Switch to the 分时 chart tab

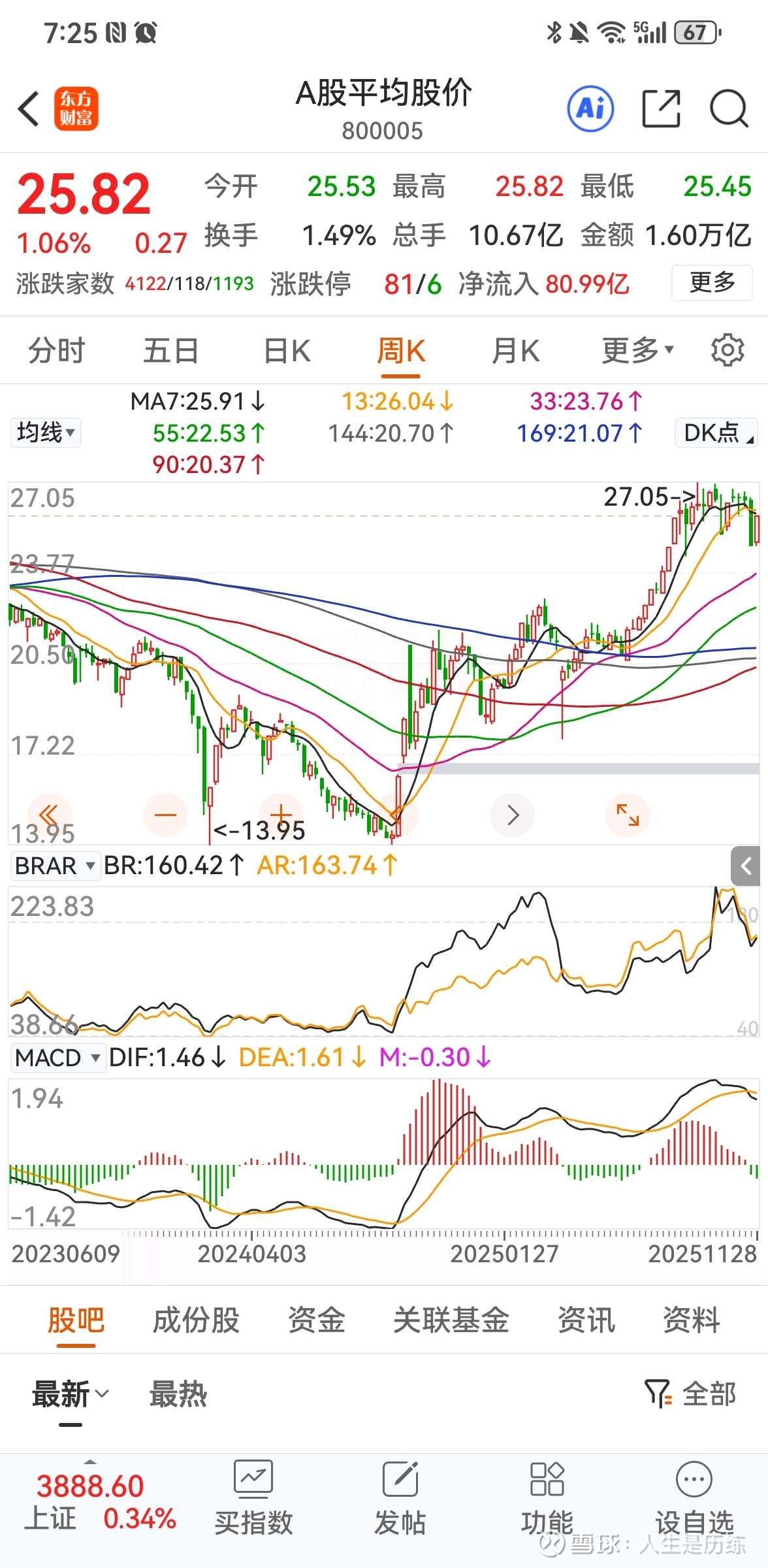pos(56,351)
